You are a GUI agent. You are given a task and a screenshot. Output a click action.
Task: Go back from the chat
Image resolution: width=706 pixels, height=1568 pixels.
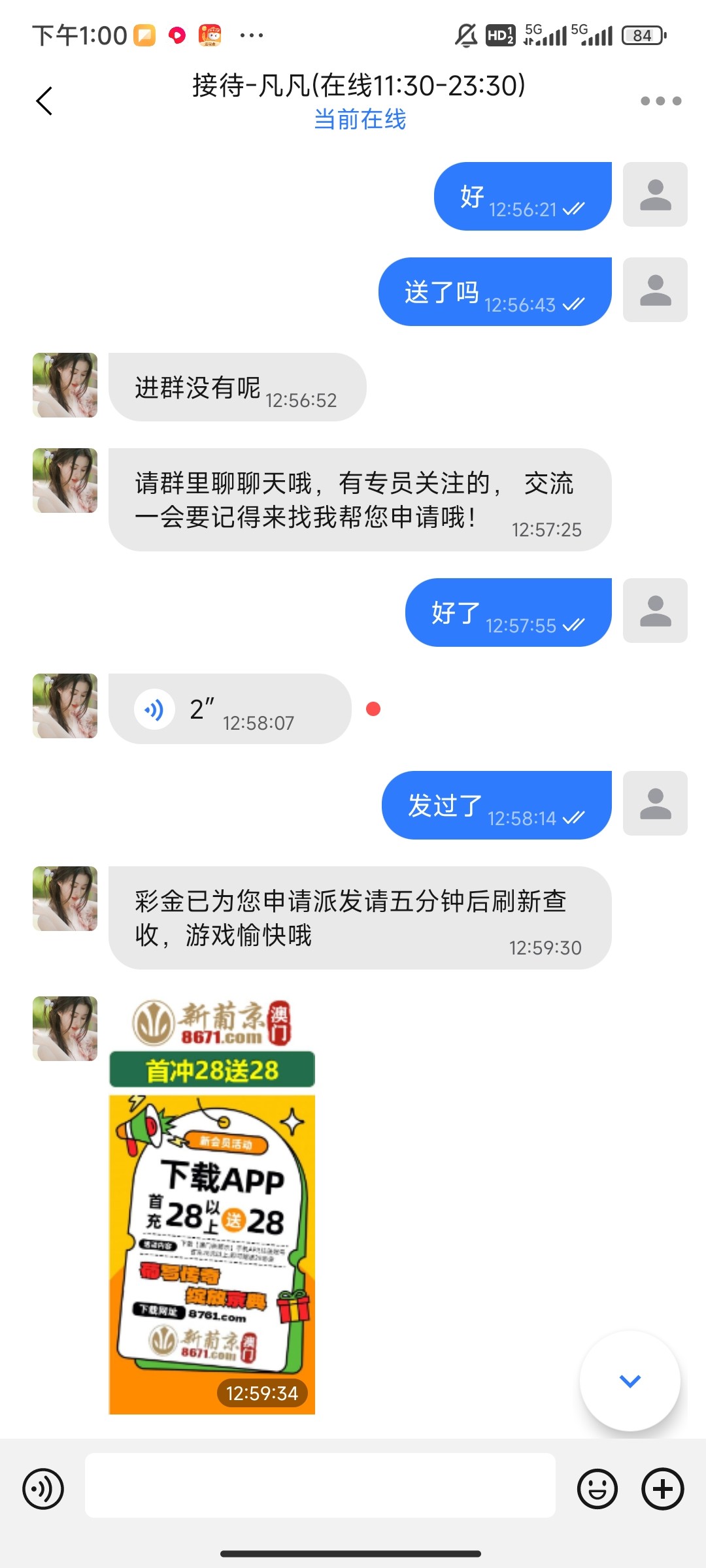pos(44,101)
